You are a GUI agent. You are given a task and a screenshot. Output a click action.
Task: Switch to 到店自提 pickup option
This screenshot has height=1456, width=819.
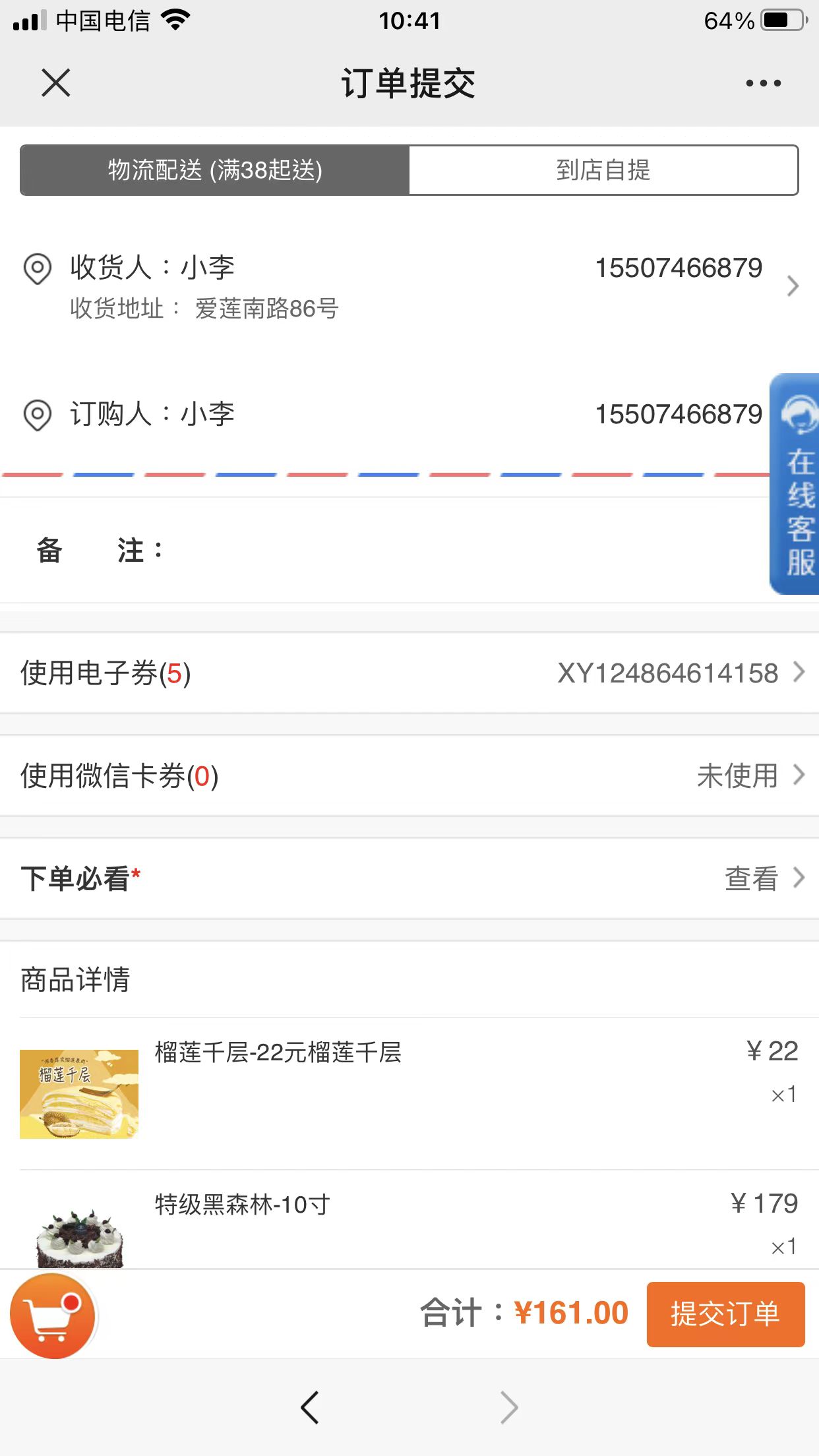pos(603,170)
